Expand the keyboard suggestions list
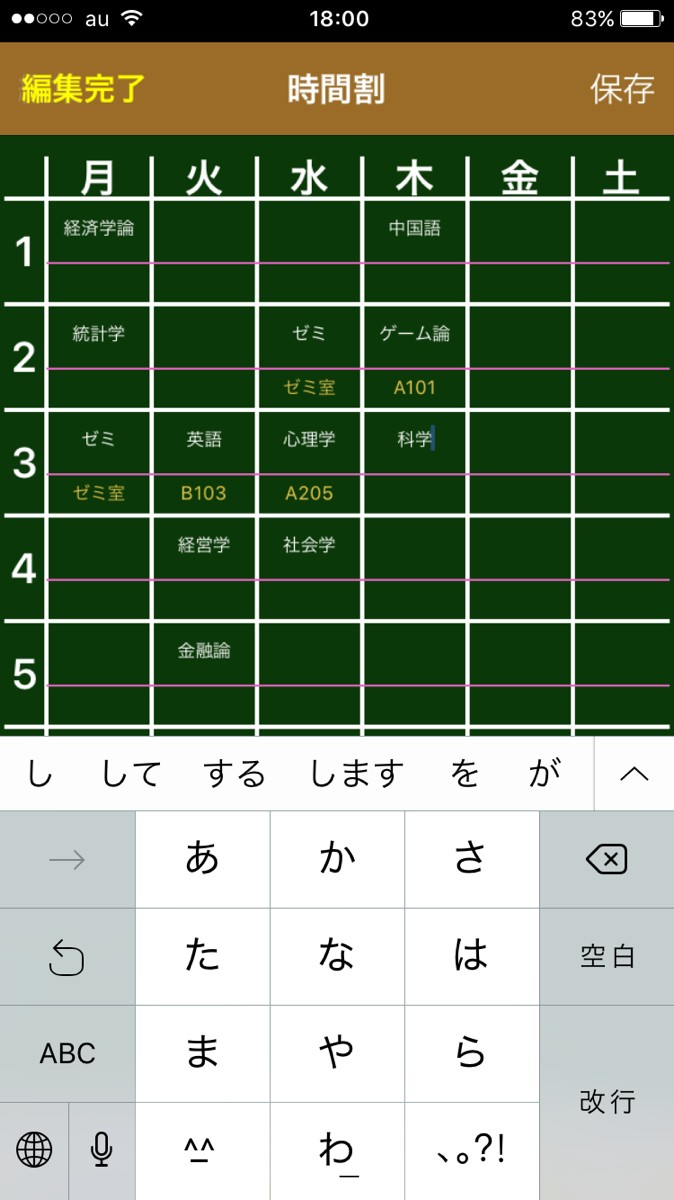This screenshot has width=674, height=1200. (x=634, y=773)
